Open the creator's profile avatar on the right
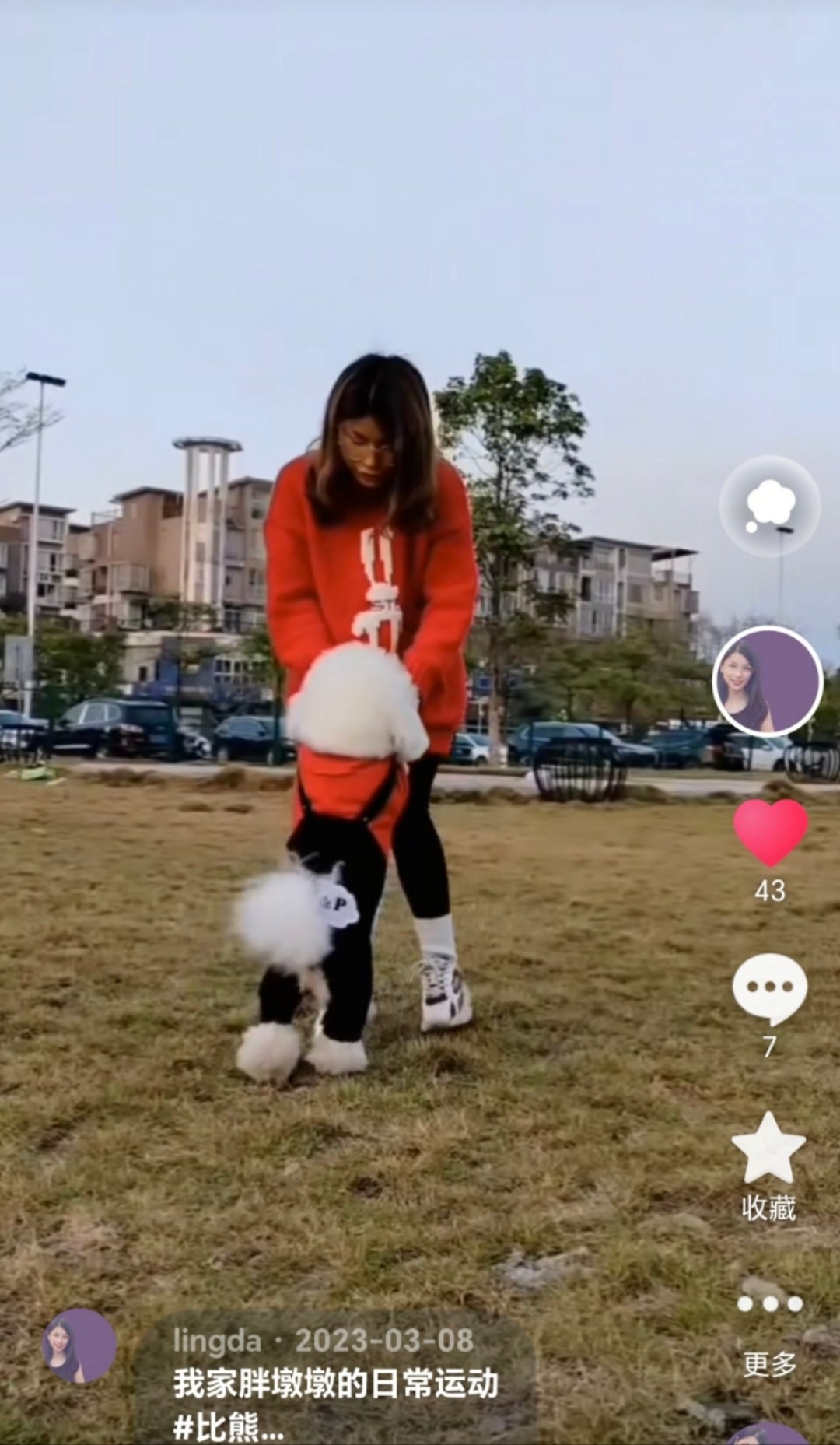 pos(768,682)
